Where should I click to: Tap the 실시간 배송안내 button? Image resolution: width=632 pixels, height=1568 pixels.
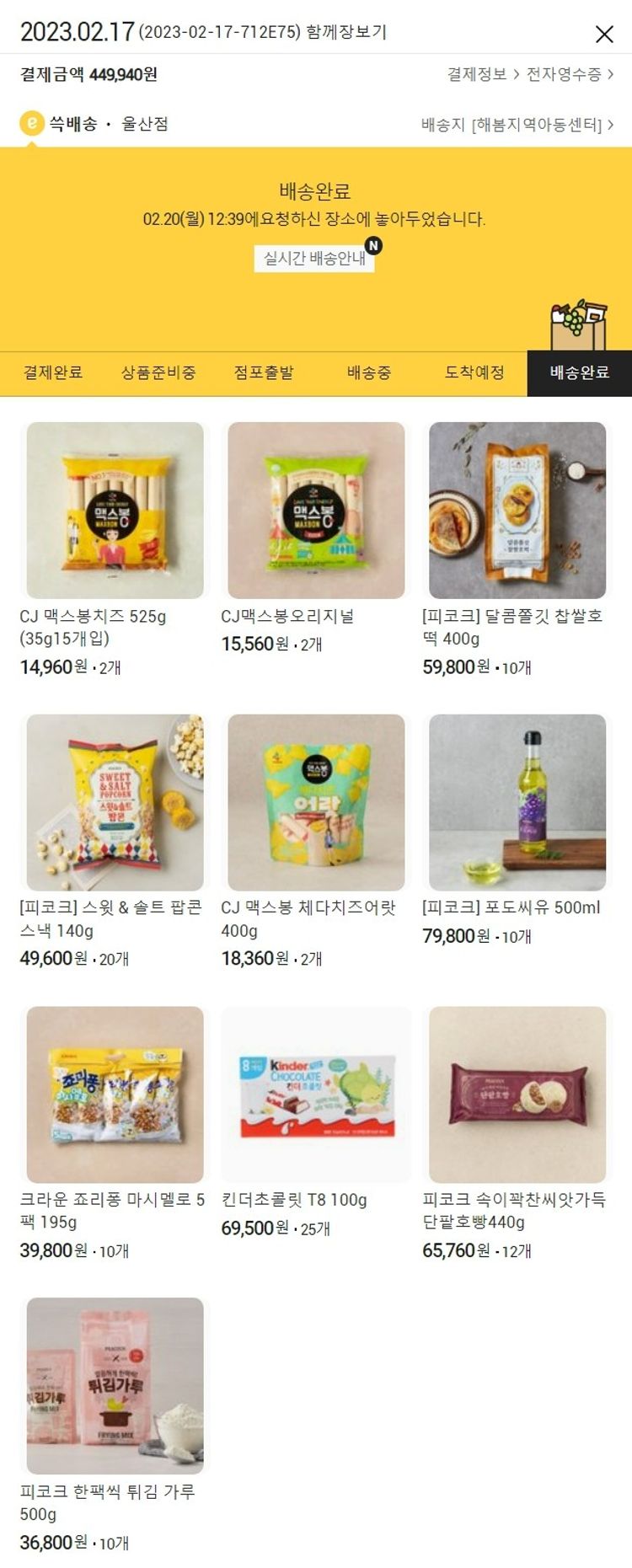(314, 258)
